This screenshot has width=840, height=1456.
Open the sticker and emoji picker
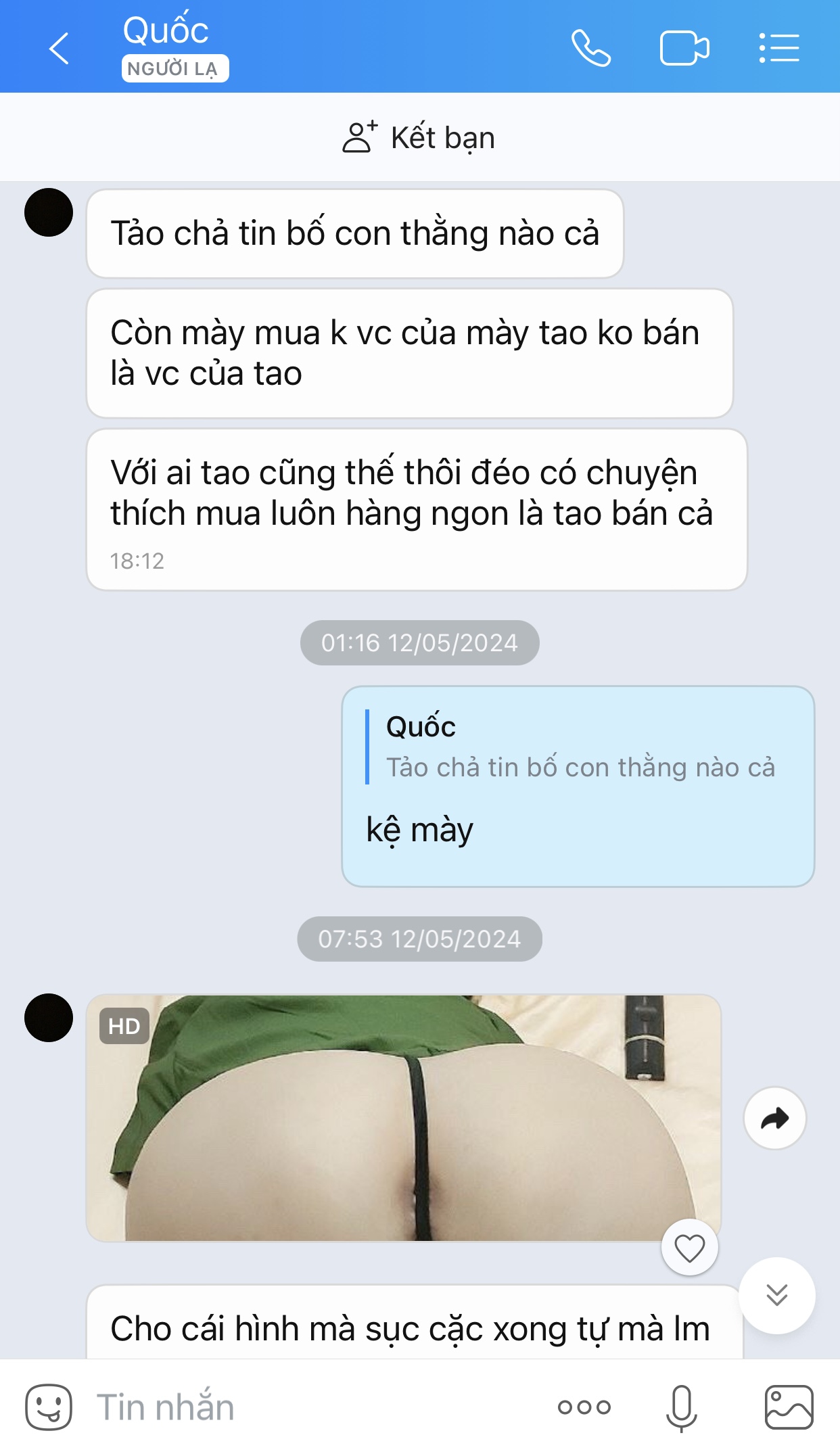tap(49, 1407)
